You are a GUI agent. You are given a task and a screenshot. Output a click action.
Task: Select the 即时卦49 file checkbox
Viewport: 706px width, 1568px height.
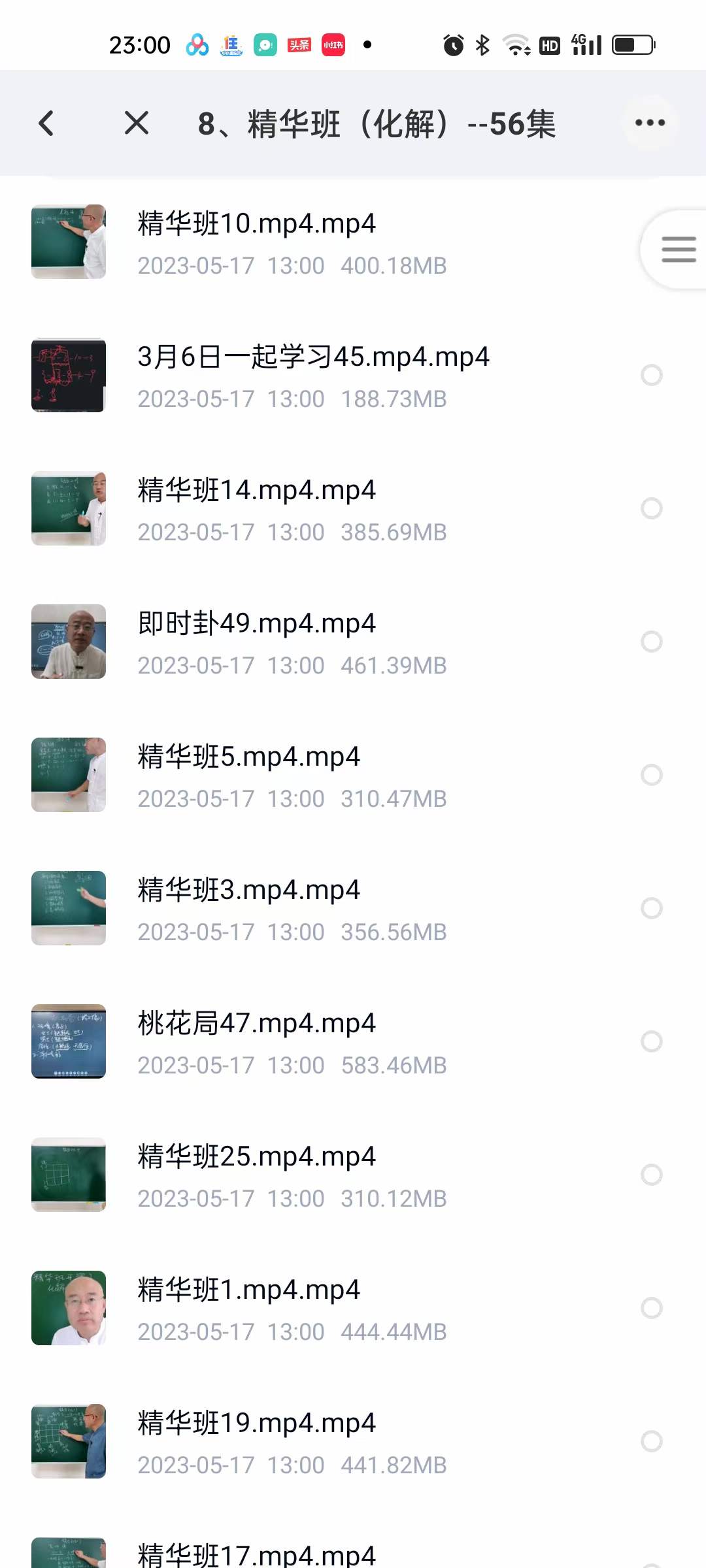[652, 642]
